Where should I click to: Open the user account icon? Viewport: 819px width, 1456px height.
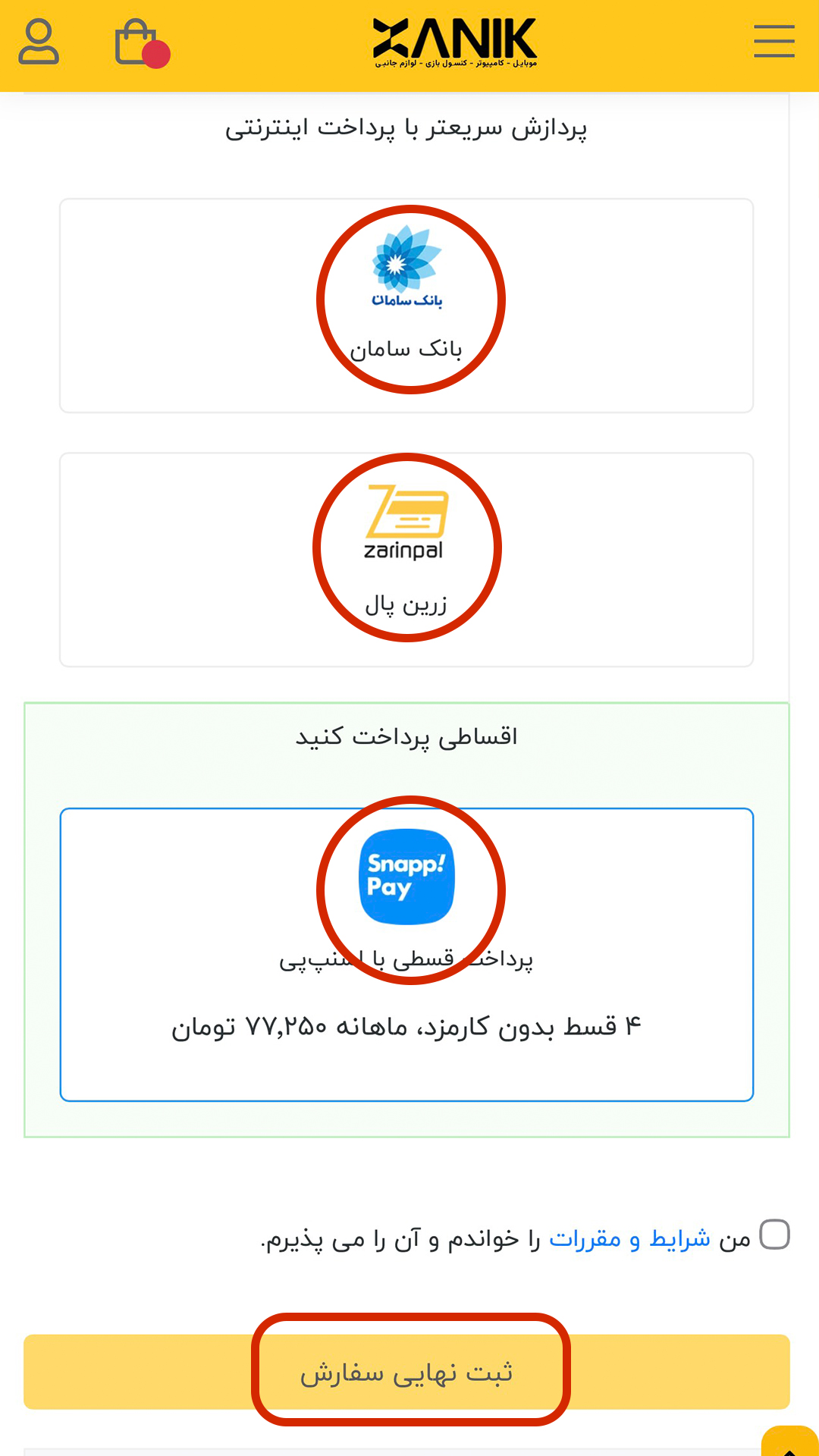tap(39, 42)
